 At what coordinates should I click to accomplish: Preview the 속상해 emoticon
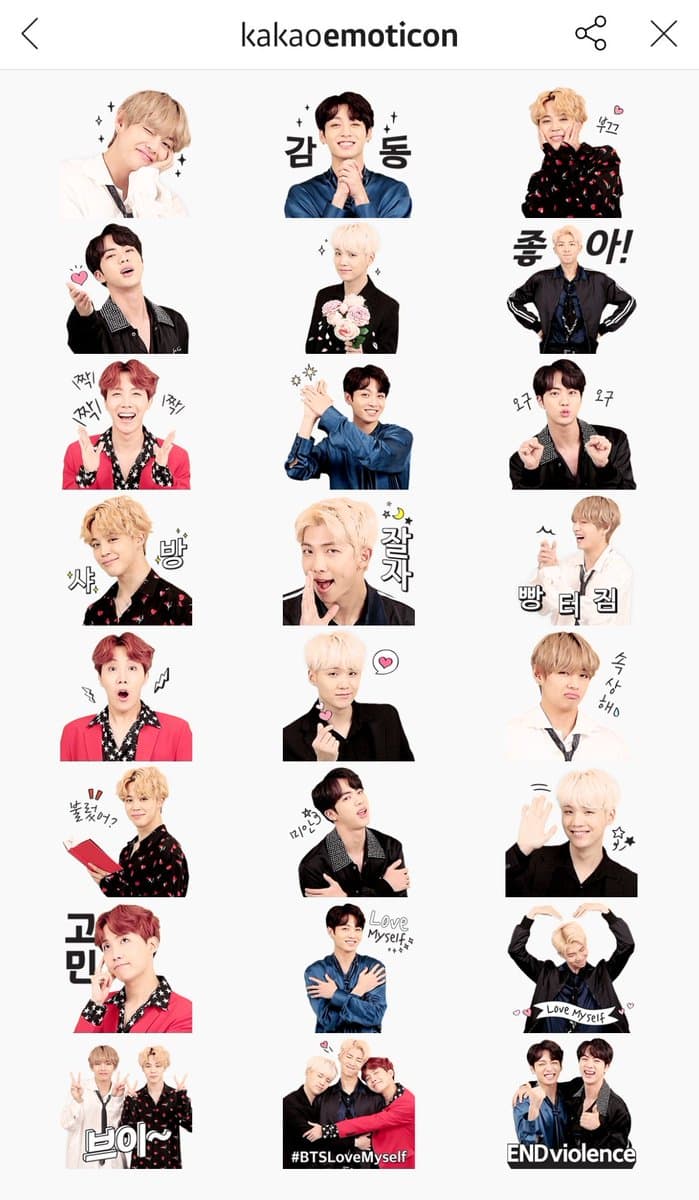[571, 697]
